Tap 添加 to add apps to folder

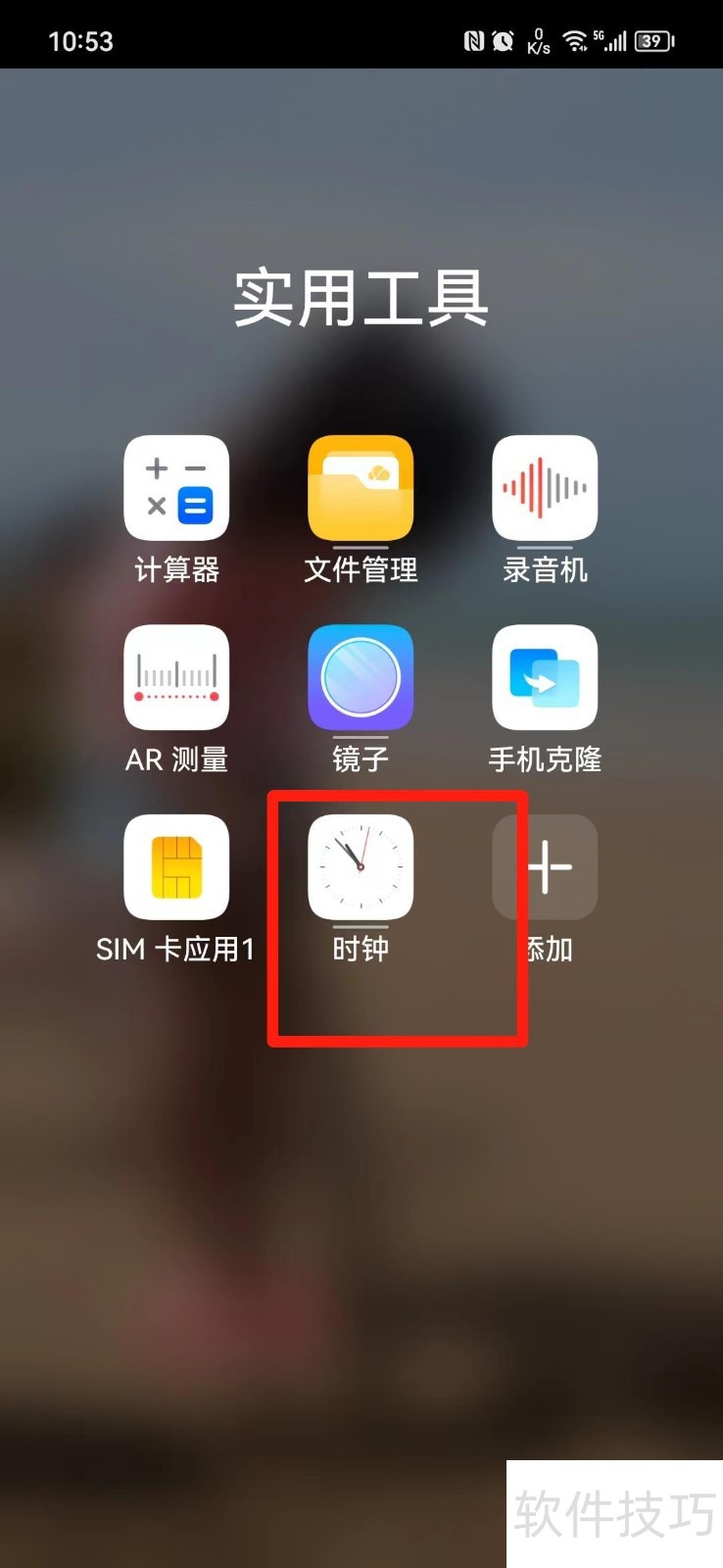547,867
